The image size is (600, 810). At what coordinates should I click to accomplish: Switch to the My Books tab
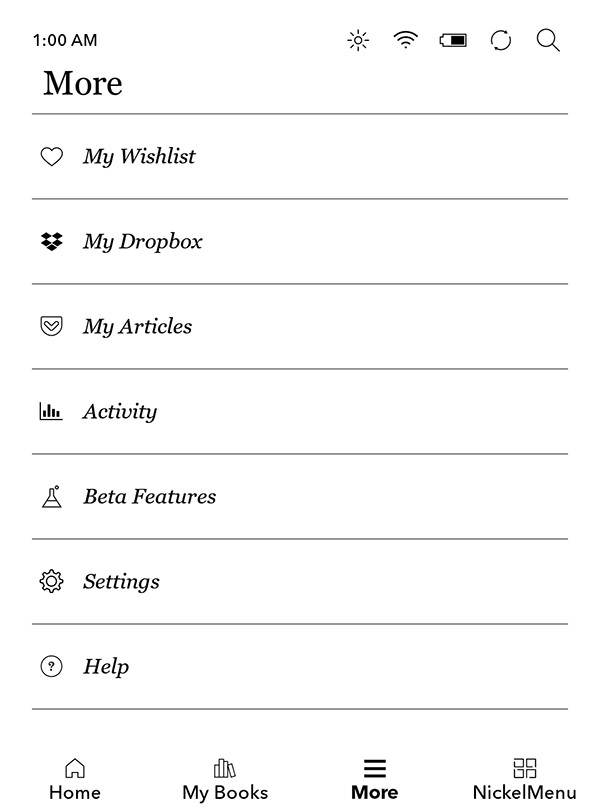coord(225,779)
